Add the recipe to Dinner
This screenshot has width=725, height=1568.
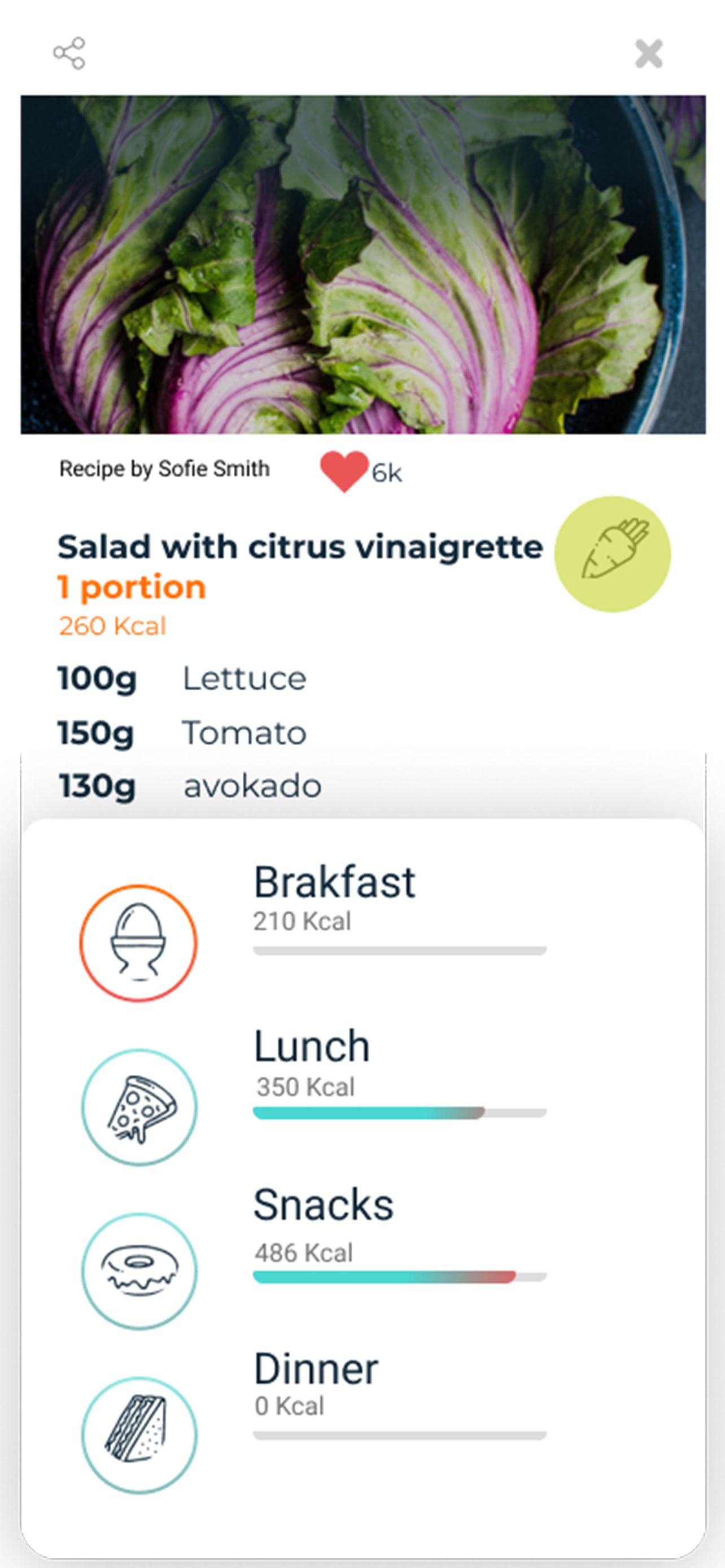[x=362, y=1434]
